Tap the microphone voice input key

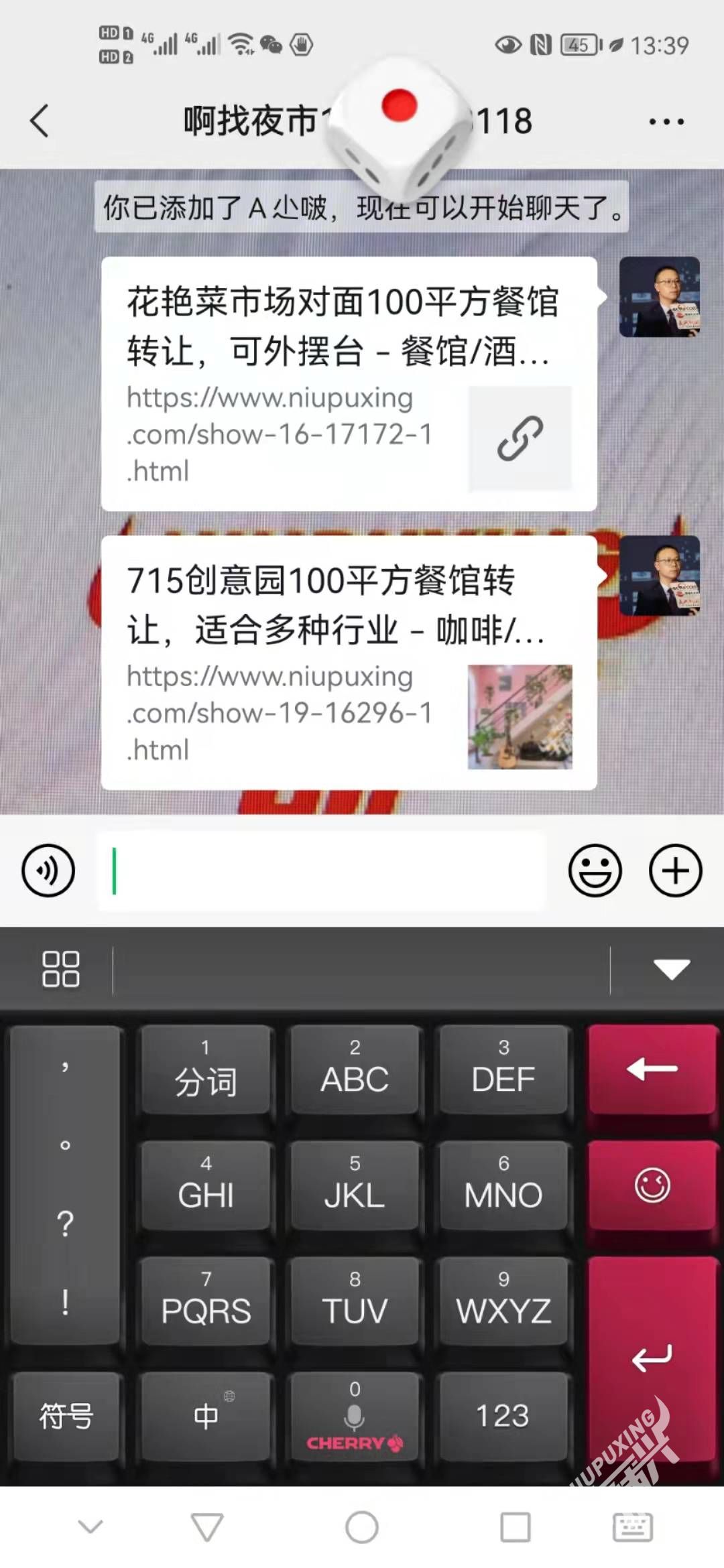click(355, 1415)
